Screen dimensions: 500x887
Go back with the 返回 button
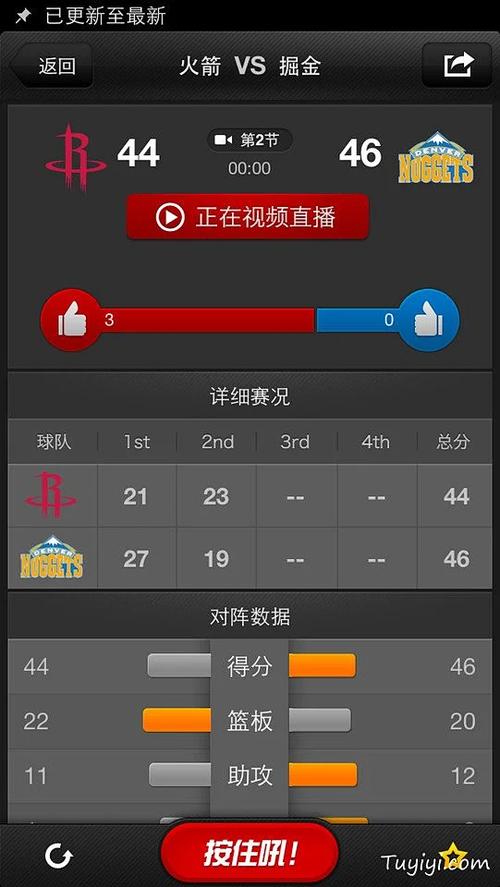click(x=52, y=66)
